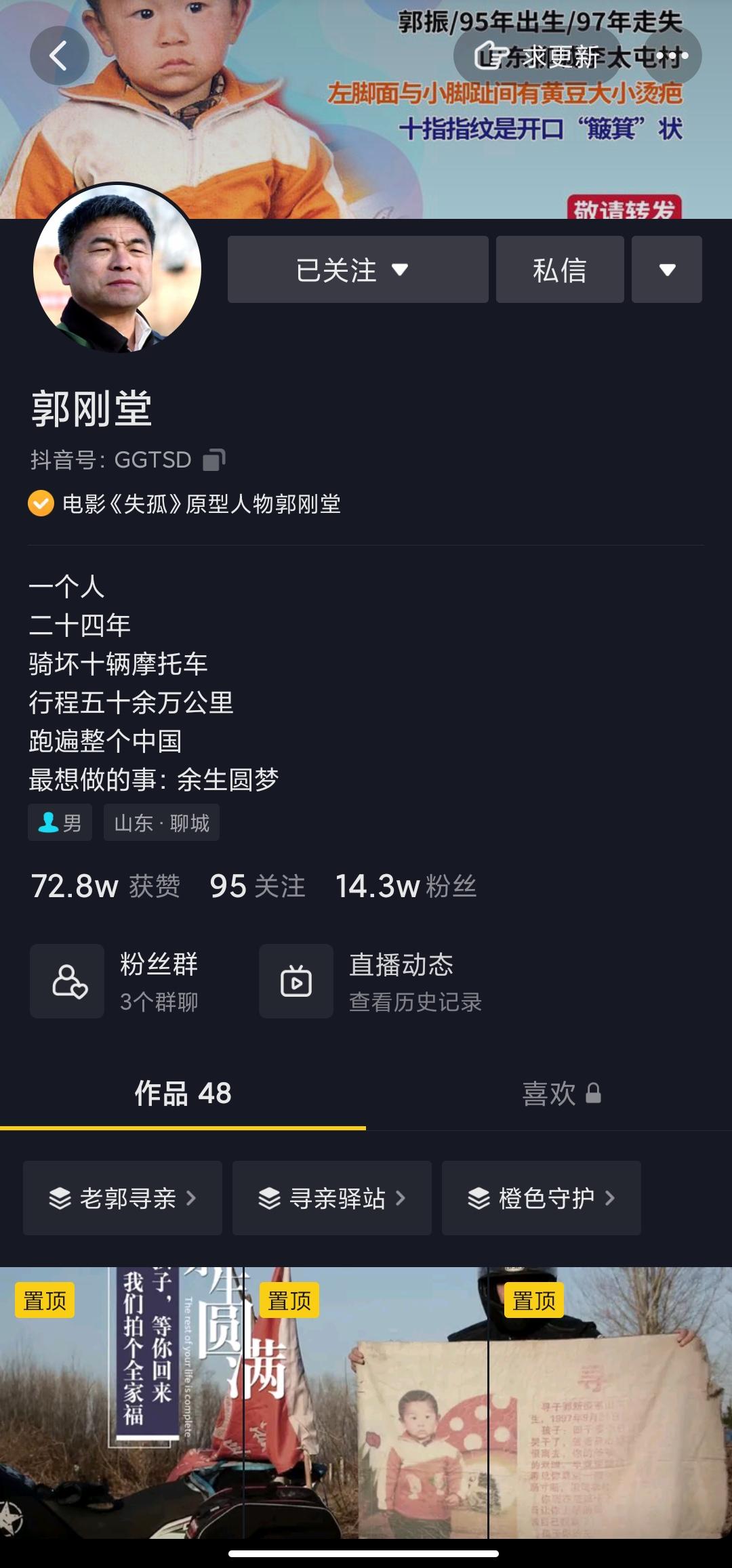Open the 已关注 follow status dropdown
The height and width of the screenshot is (1568, 732).
tap(357, 270)
